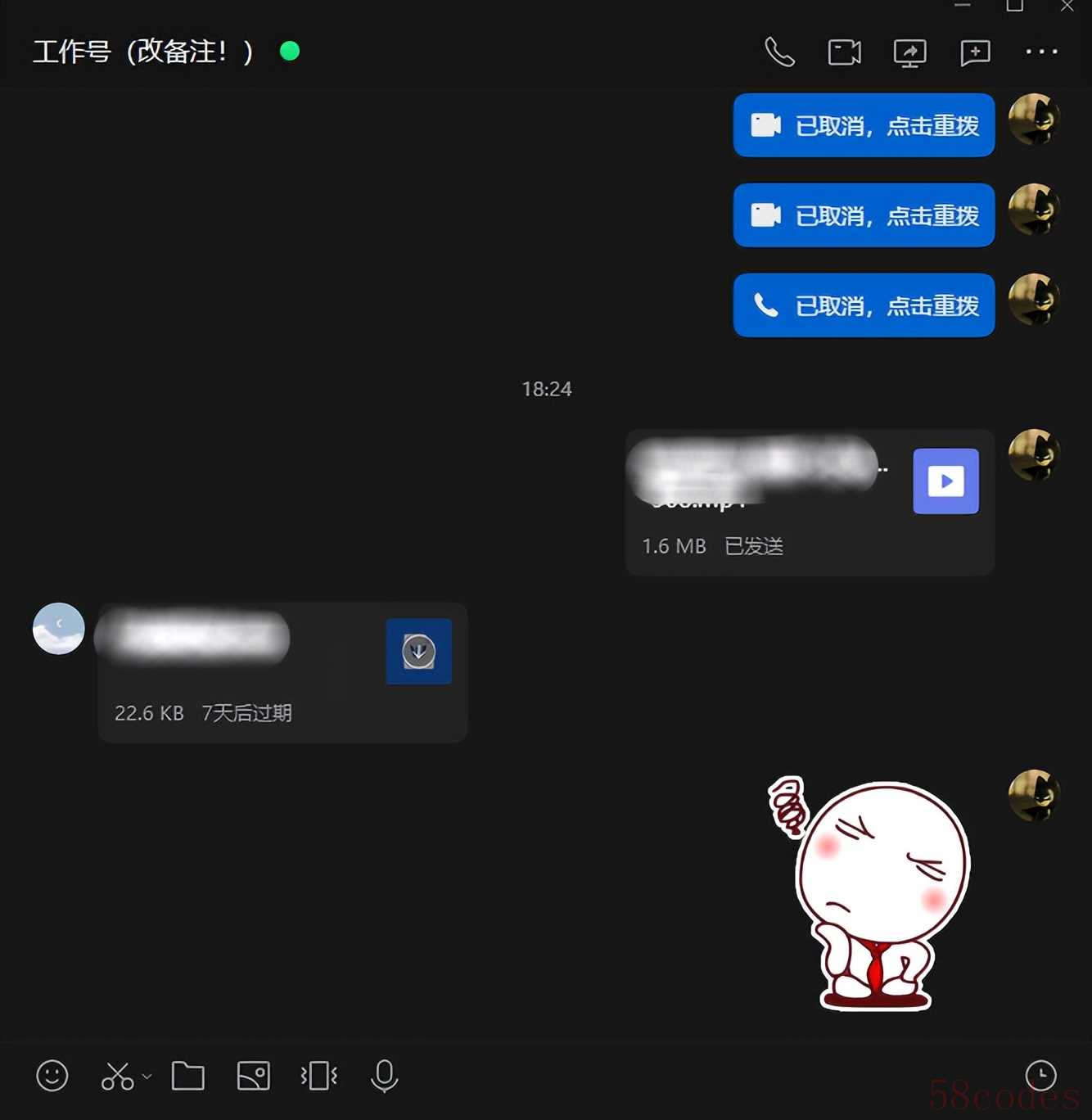The image size is (1092, 1120).
Task: Start a video call
Action: (844, 52)
